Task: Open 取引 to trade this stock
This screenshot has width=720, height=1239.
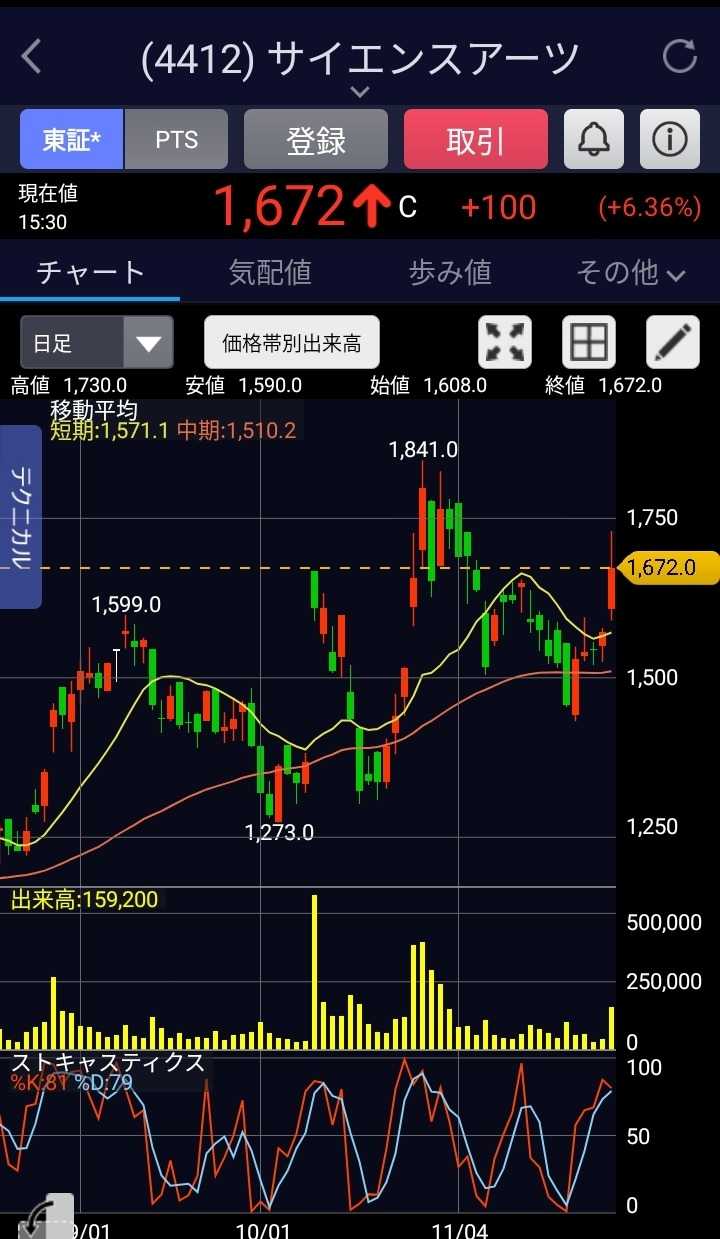Action: click(476, 140)
